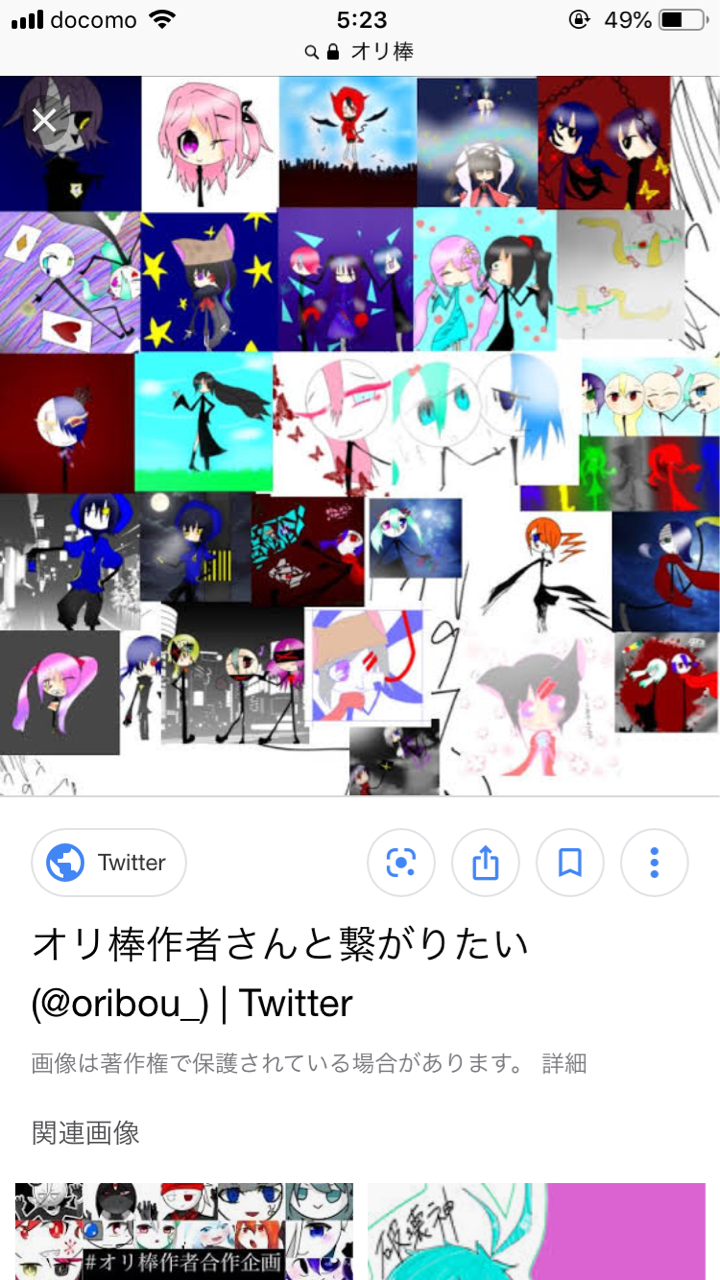Open 詳細 copyright details
The width and height of the screenshot is (720, 1280).
[564, 1063]
